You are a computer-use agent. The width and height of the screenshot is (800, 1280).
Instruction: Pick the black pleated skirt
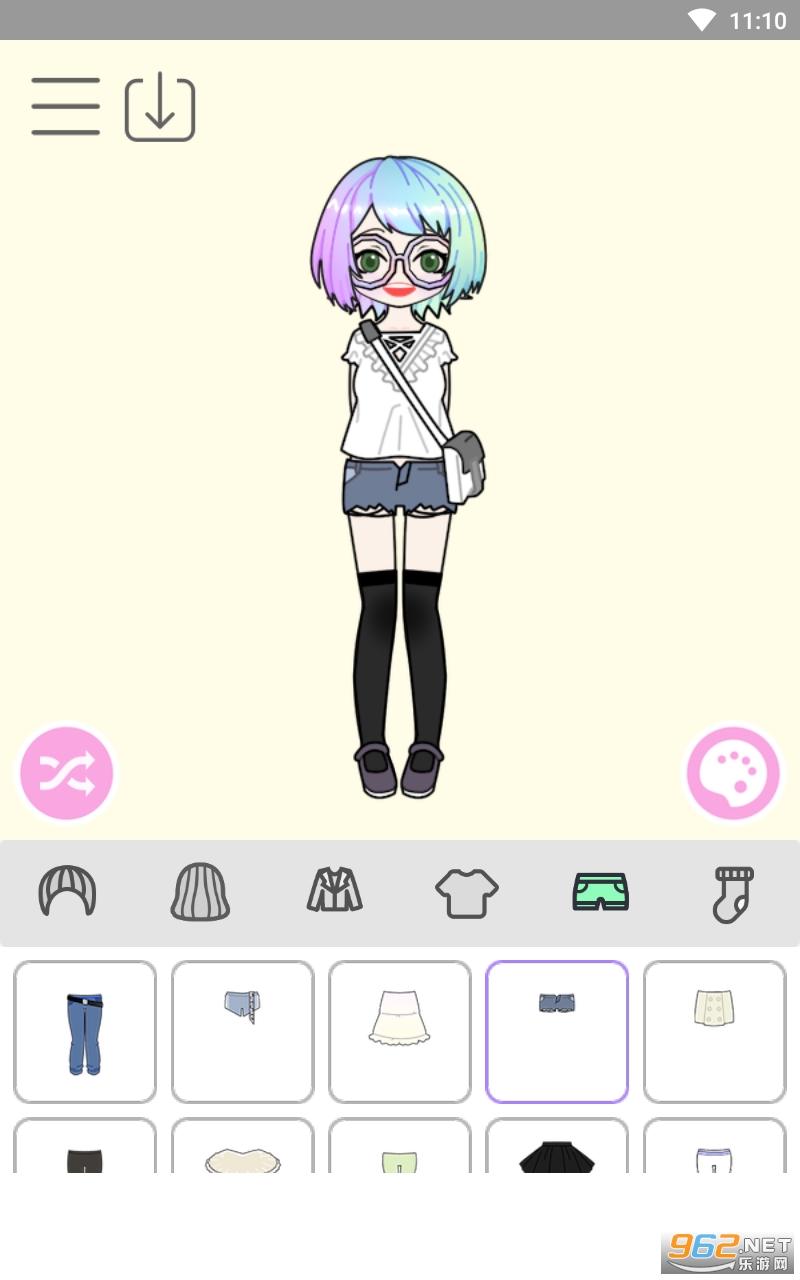557,1146
